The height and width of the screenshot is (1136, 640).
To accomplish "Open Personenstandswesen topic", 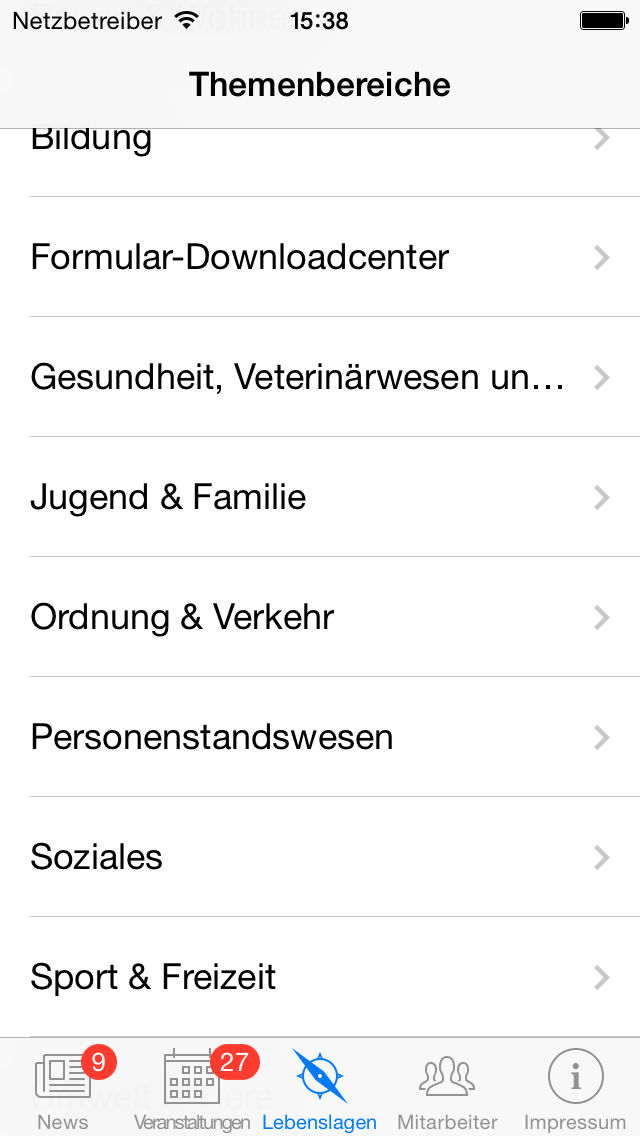I will tap(320, 737).
